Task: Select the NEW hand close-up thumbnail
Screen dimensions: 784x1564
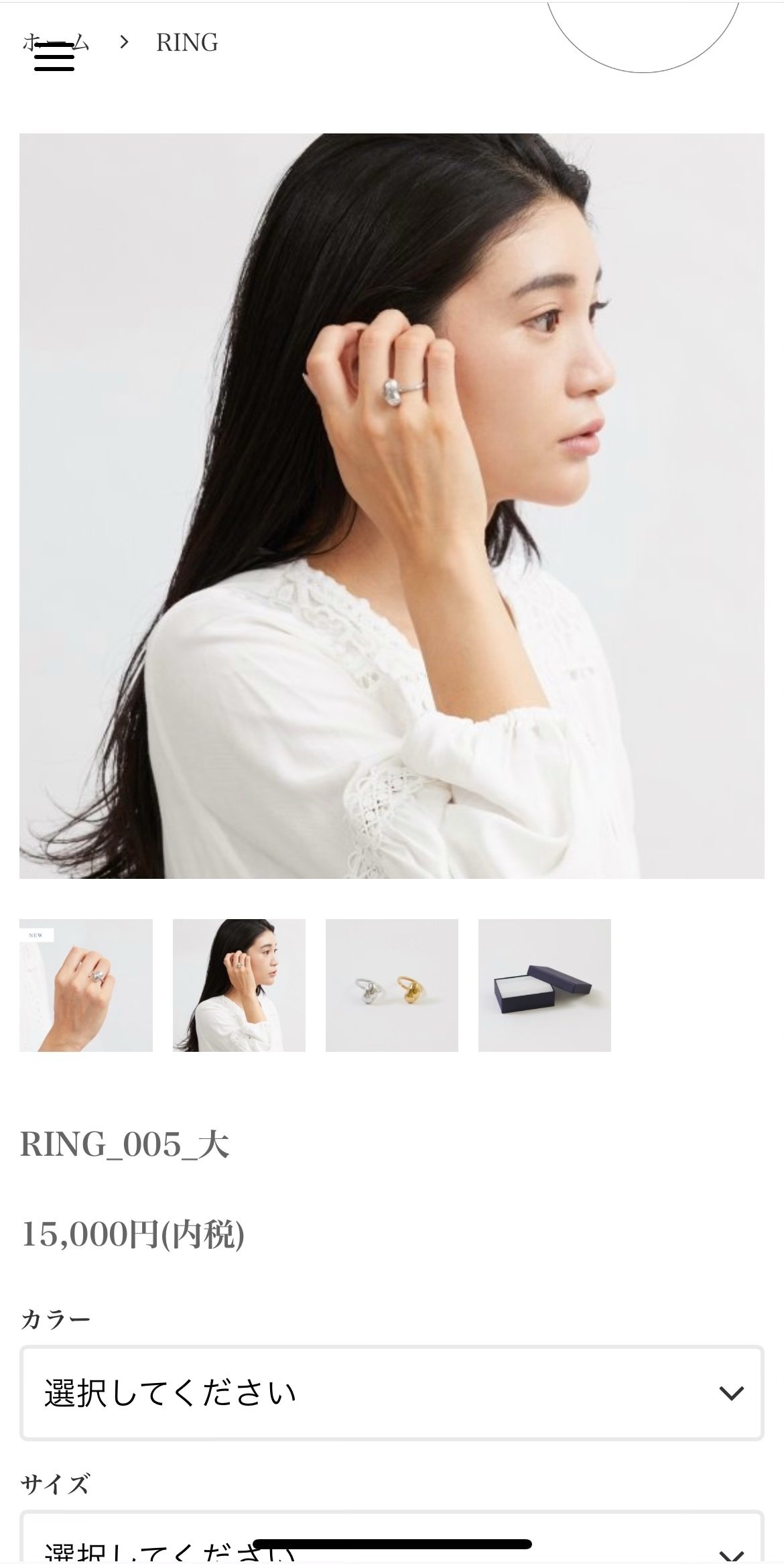Action: [x=86, y=985]
